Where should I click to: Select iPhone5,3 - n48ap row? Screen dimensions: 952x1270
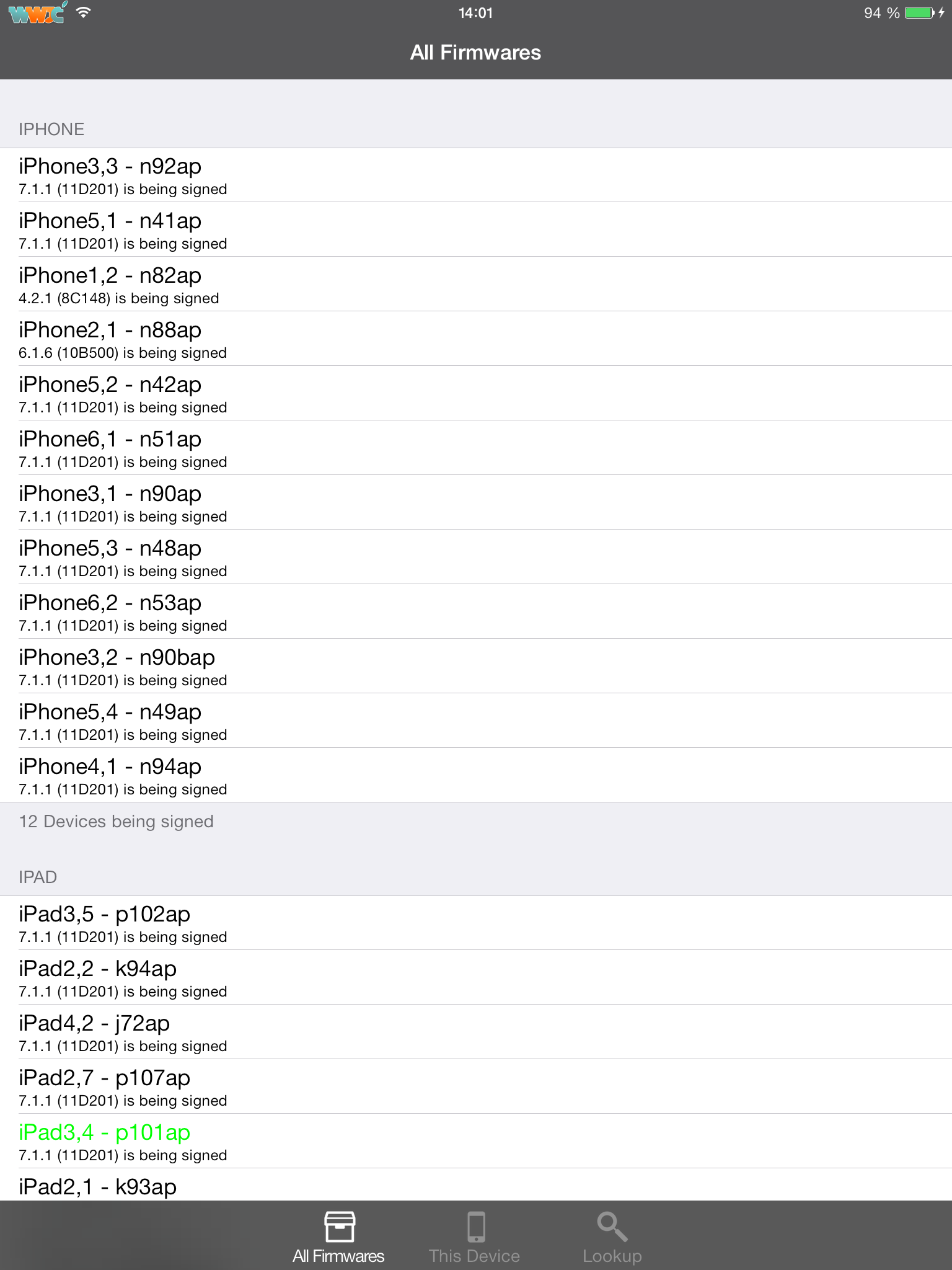point(476,557)
